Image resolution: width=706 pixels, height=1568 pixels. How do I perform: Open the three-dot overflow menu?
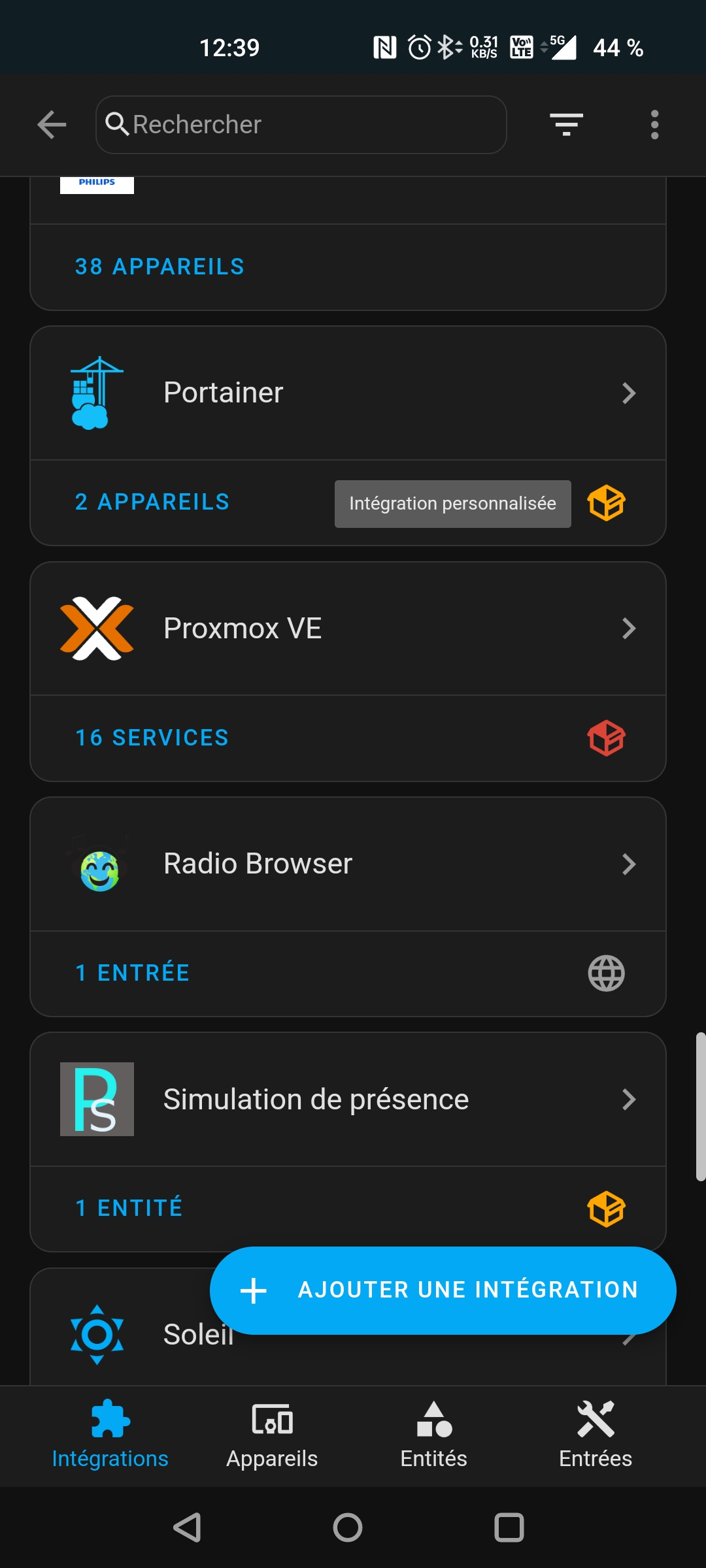(x=654, y=125)
